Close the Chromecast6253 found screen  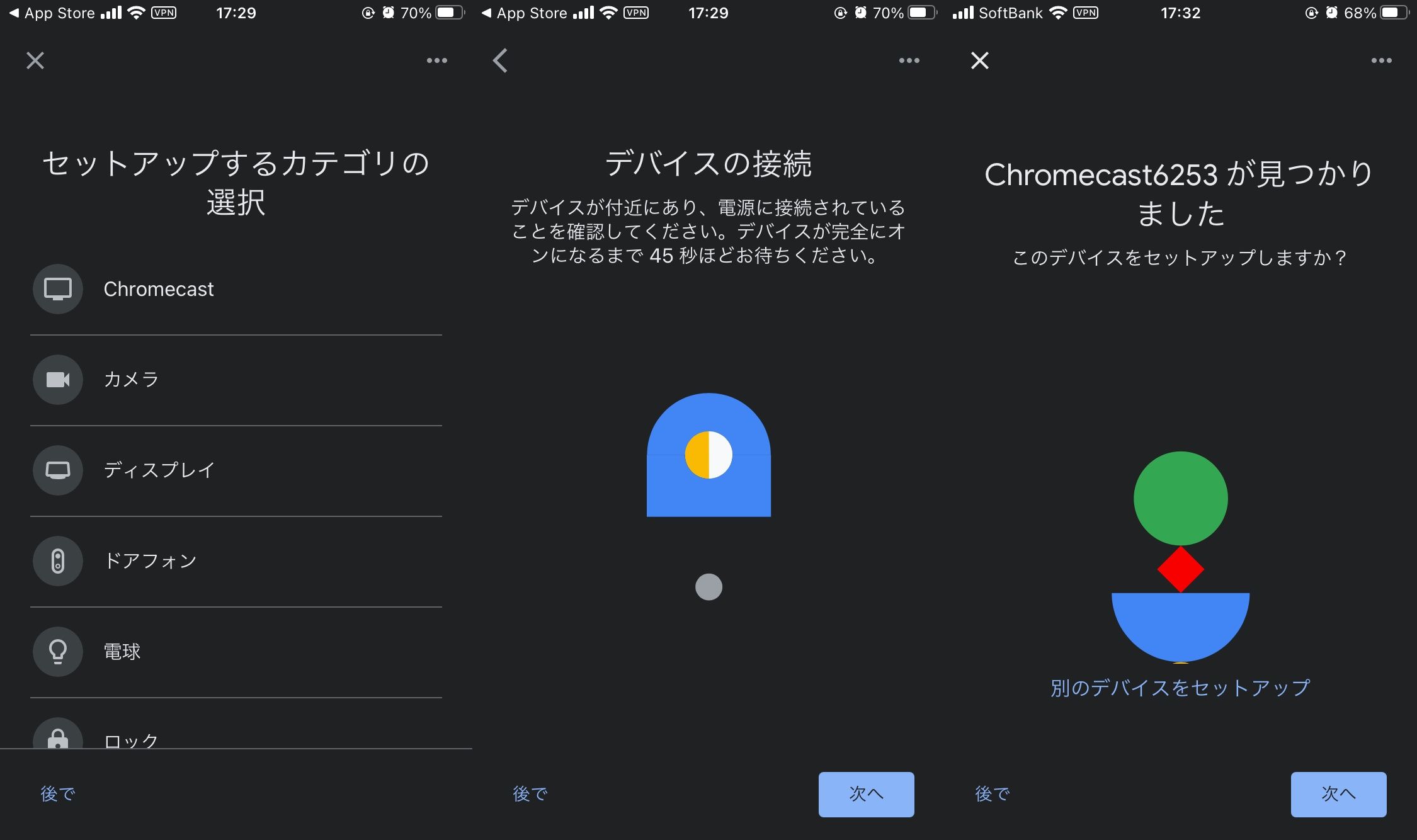[x=980, y=60]
